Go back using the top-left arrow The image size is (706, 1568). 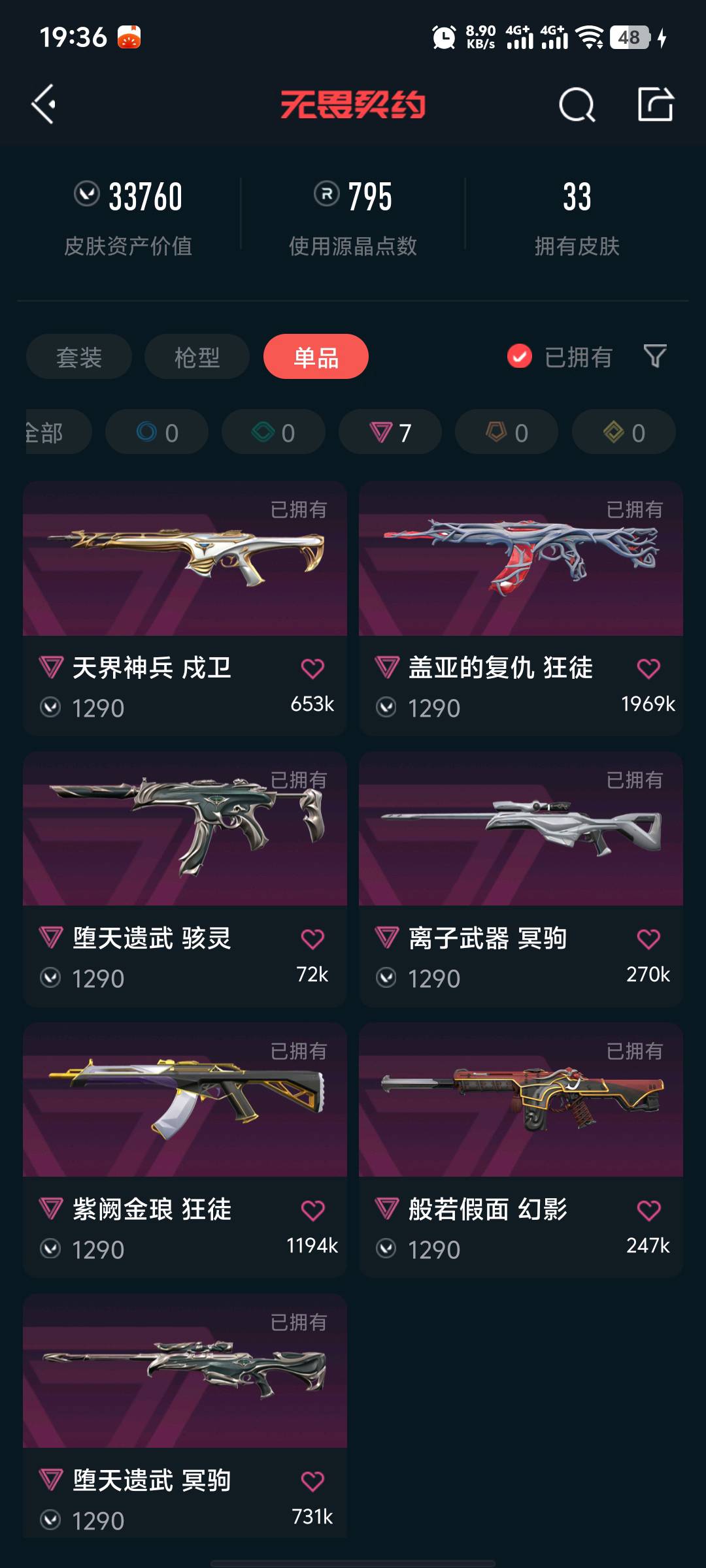point(44,105)
